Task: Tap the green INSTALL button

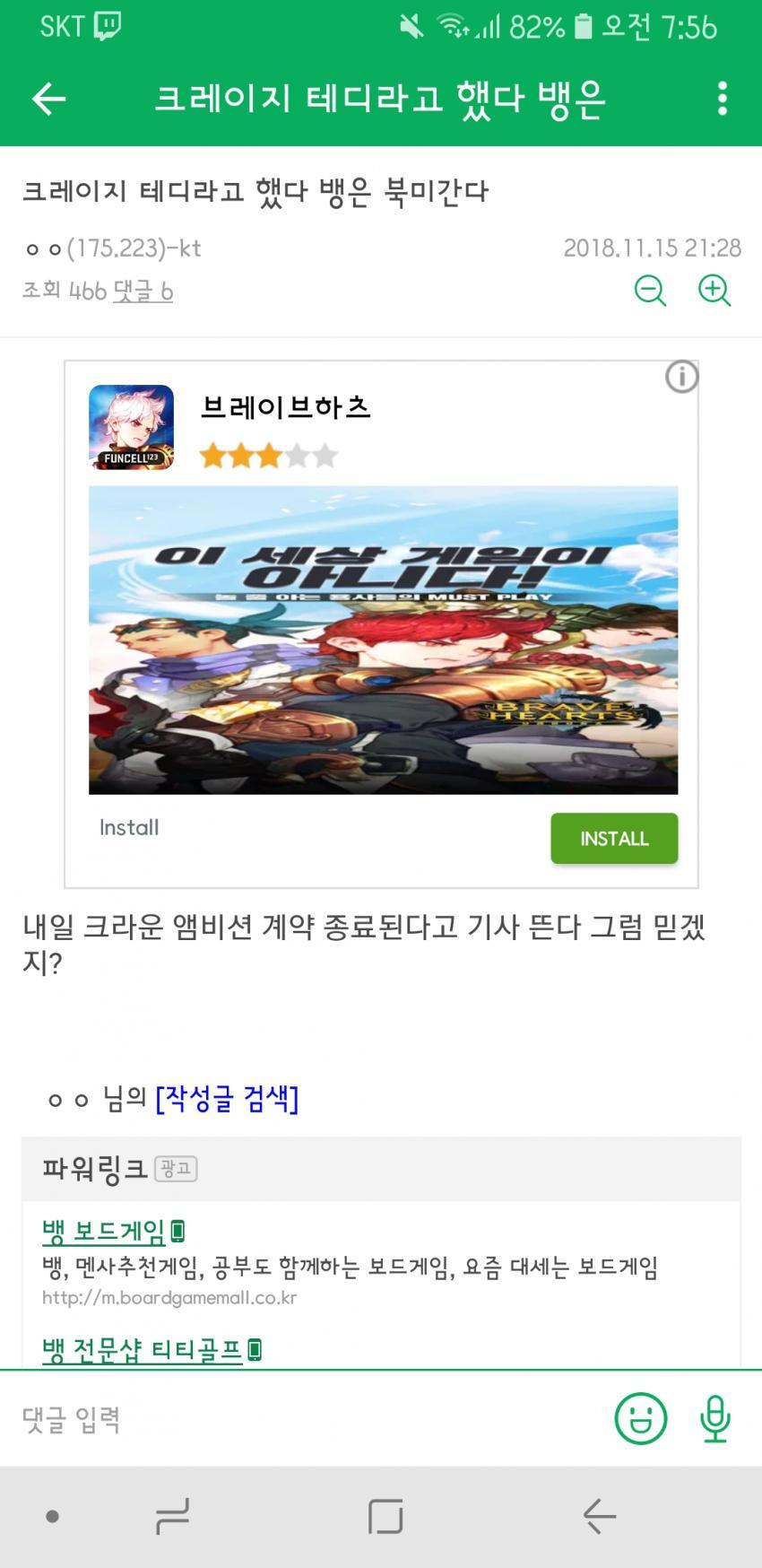Action: click(614, 839)
